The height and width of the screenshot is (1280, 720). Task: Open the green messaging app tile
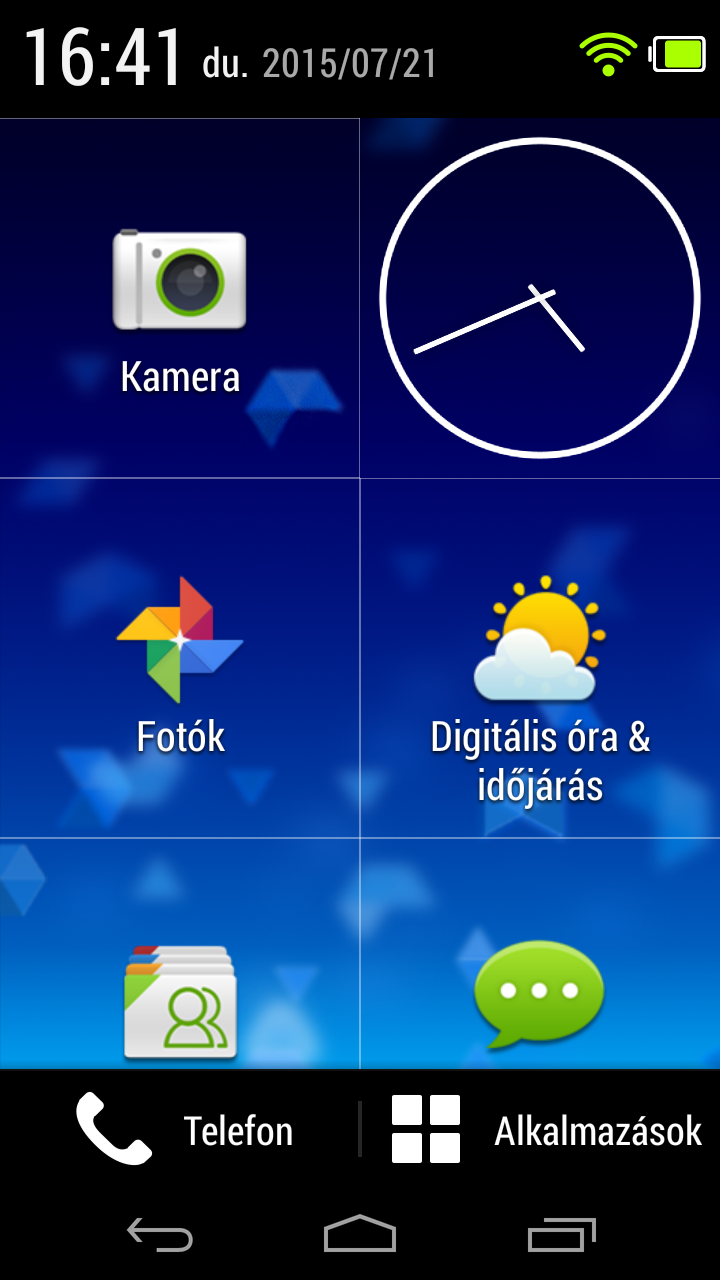pos(540,954)
